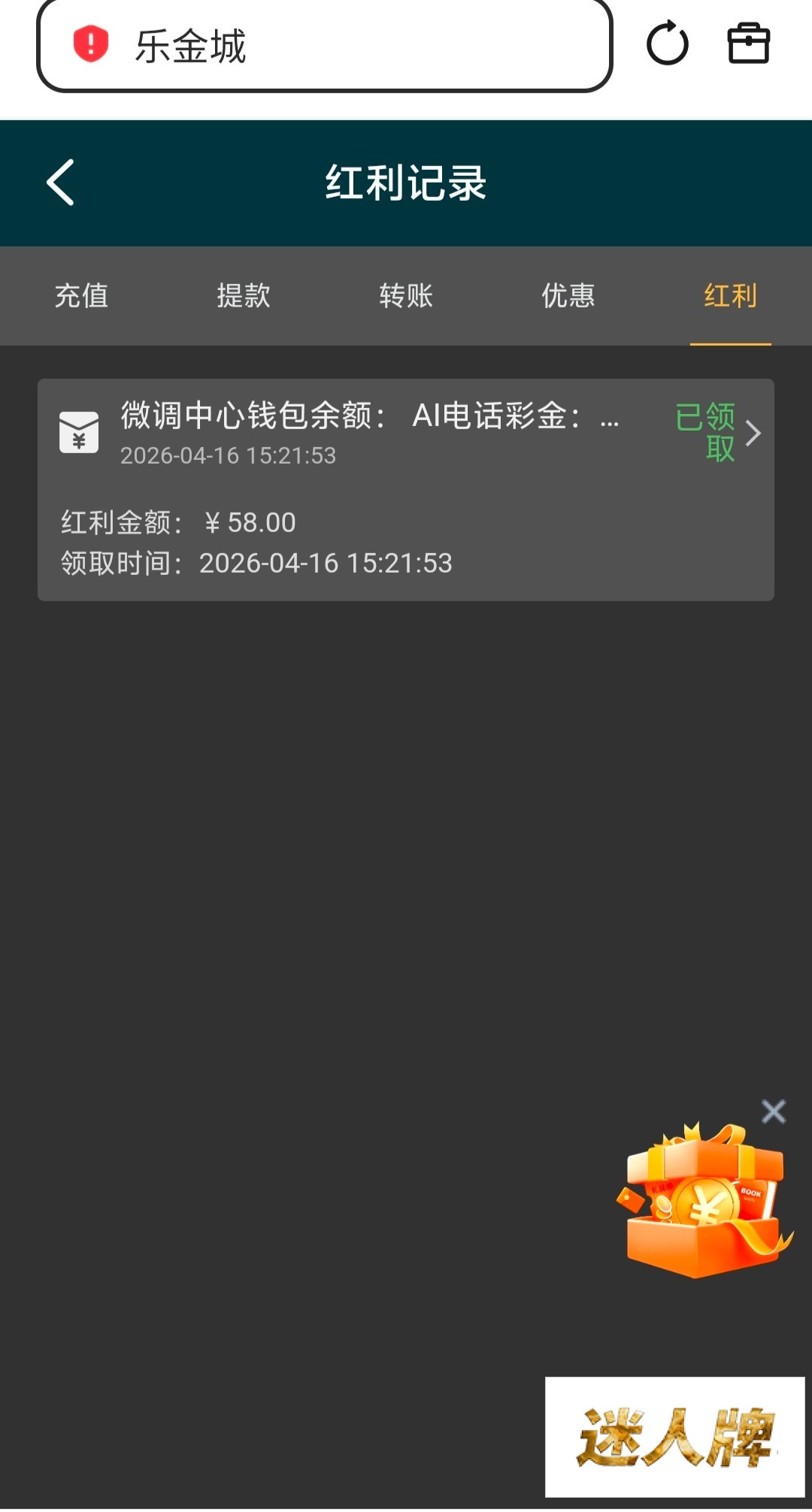This screenshot has height=1512, width=812.
Task: Open the orange gift box promotion
Action: (x=703, y=1202)
